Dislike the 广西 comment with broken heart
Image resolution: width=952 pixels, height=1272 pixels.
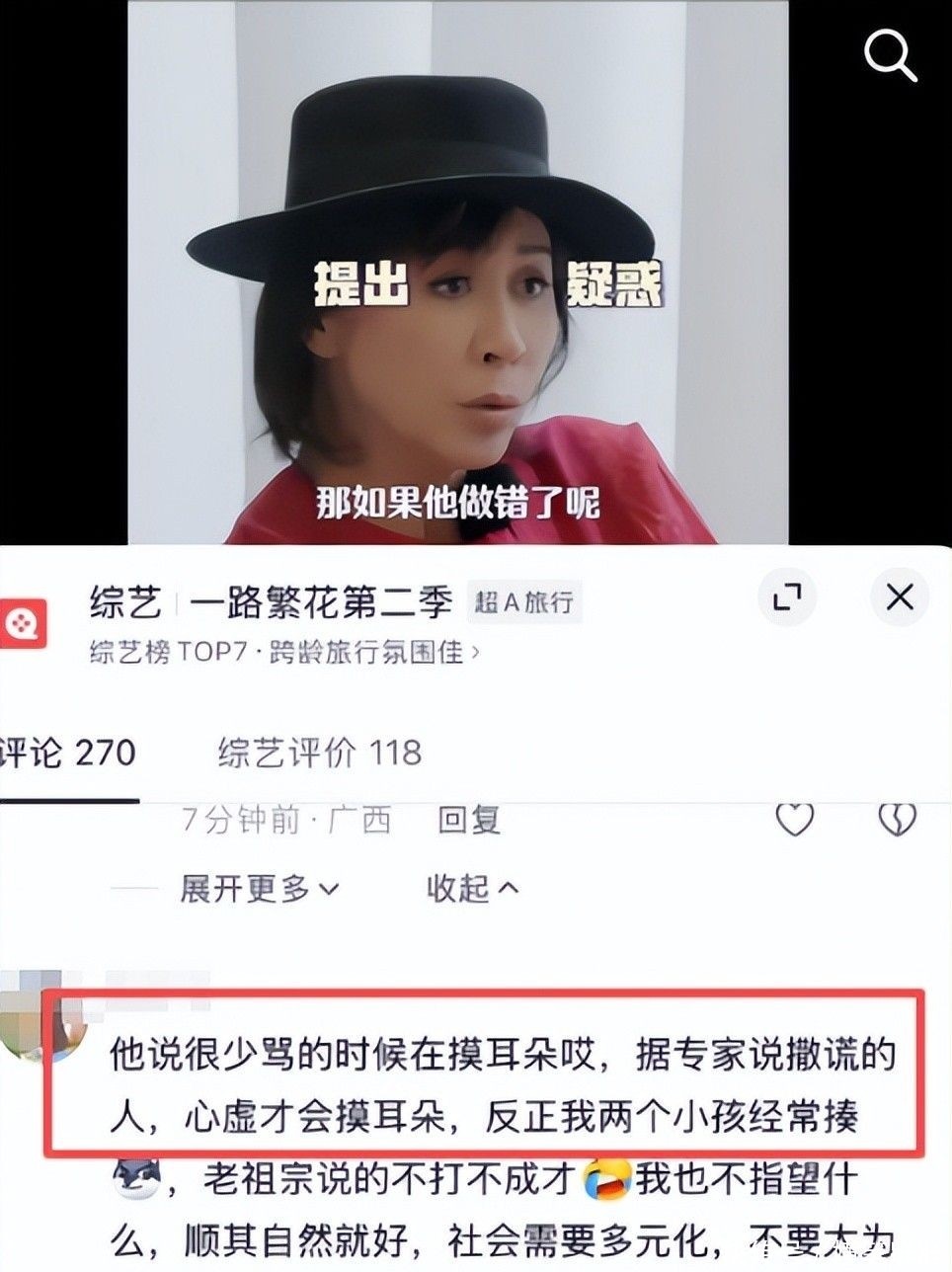point(897,820)
